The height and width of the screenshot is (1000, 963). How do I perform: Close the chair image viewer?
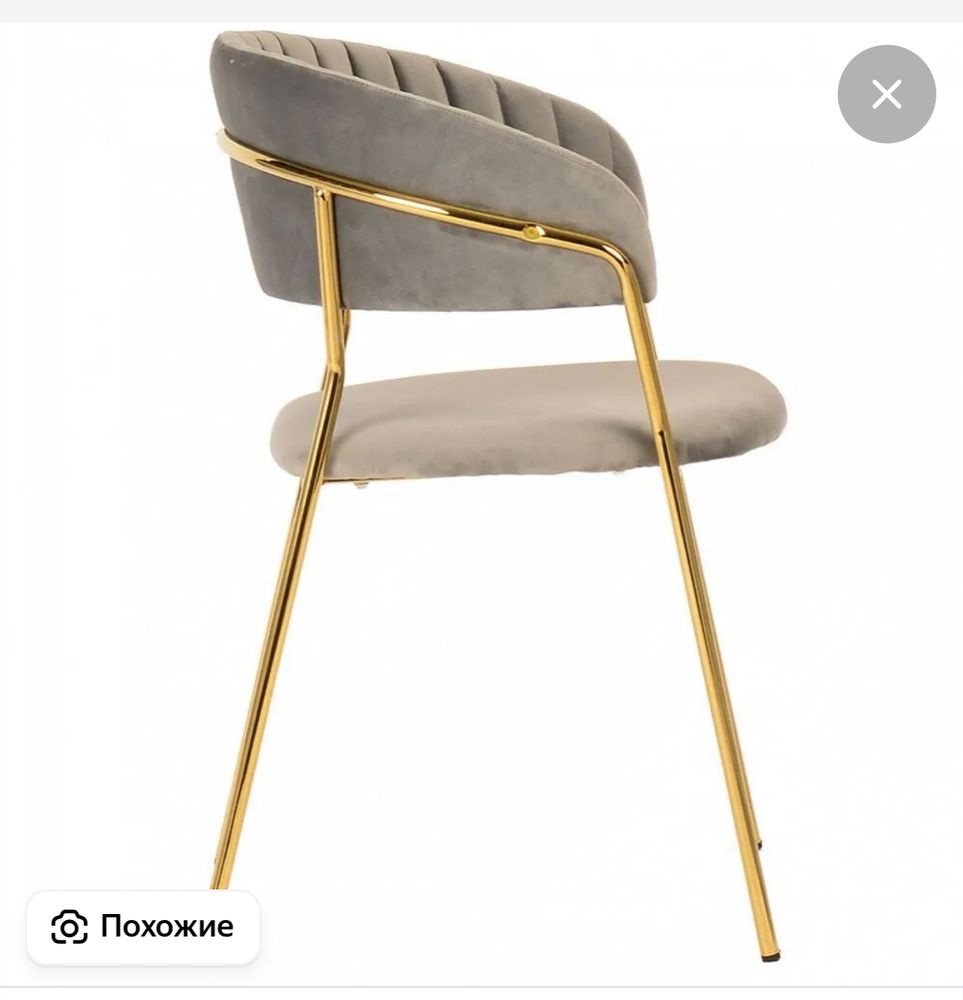click(x=886, y=95)
